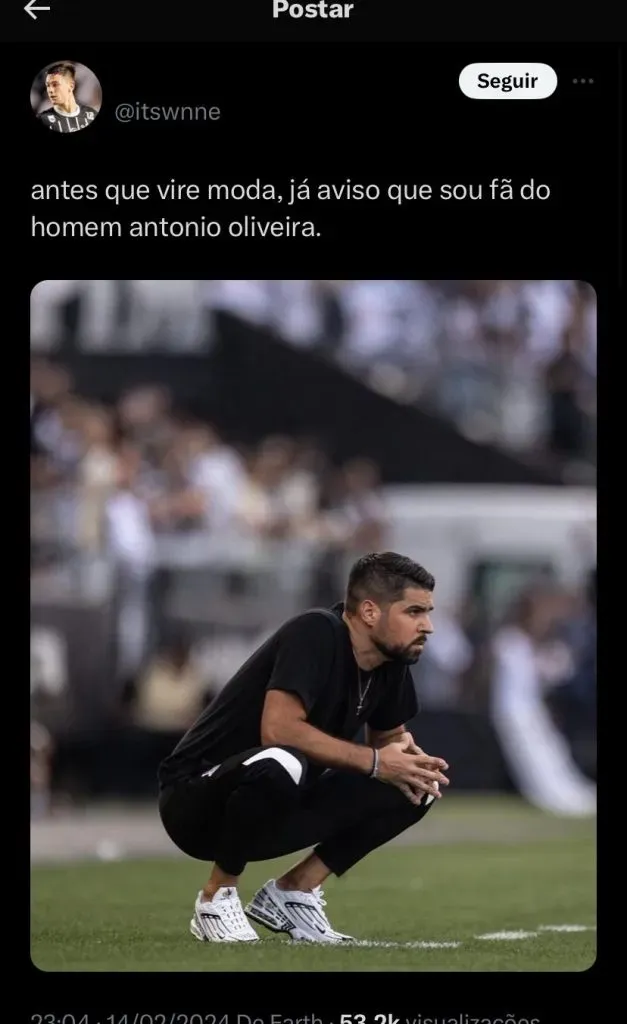Open the post's three-dot overflow menu
The width and height of the screenshot is (627, 1024).
[x=583, y=82]
